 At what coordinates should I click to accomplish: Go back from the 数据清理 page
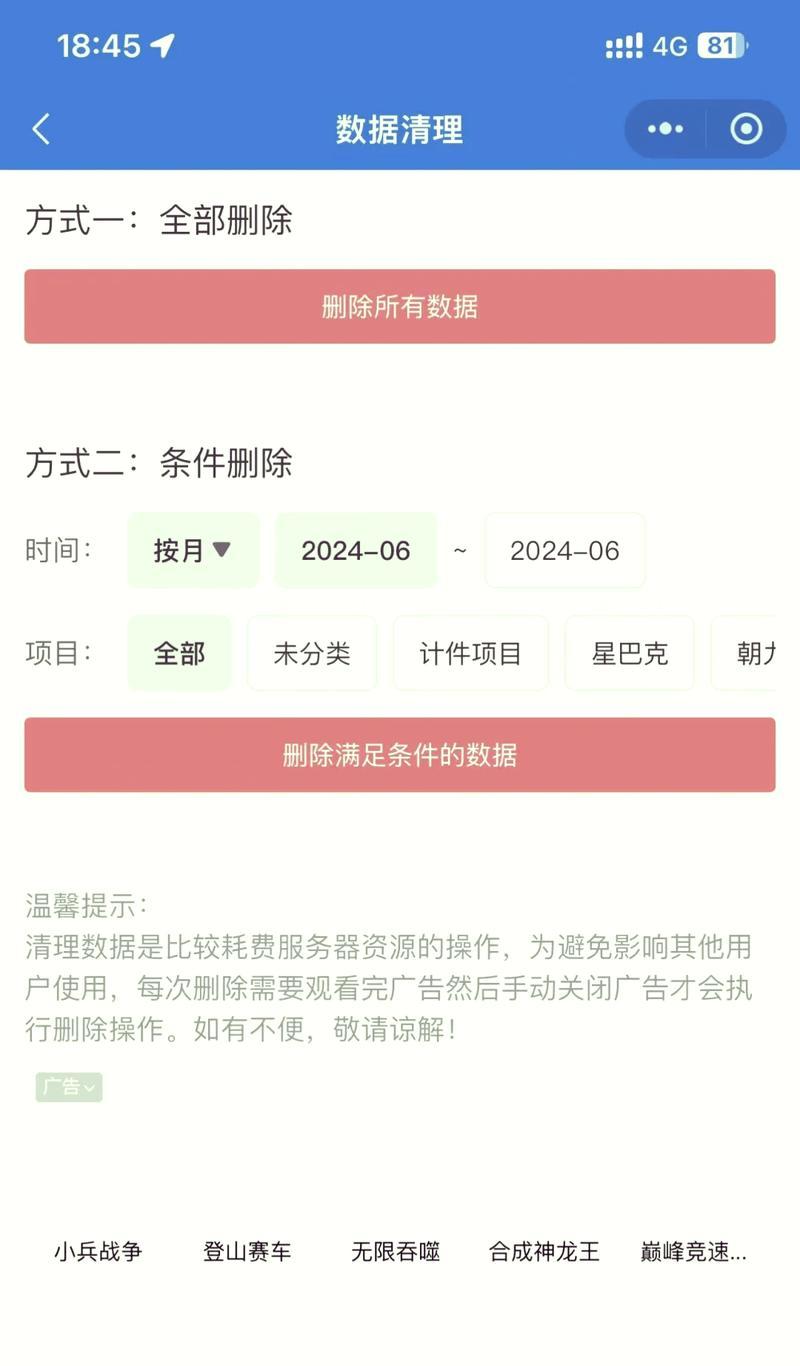coord(41,129)
